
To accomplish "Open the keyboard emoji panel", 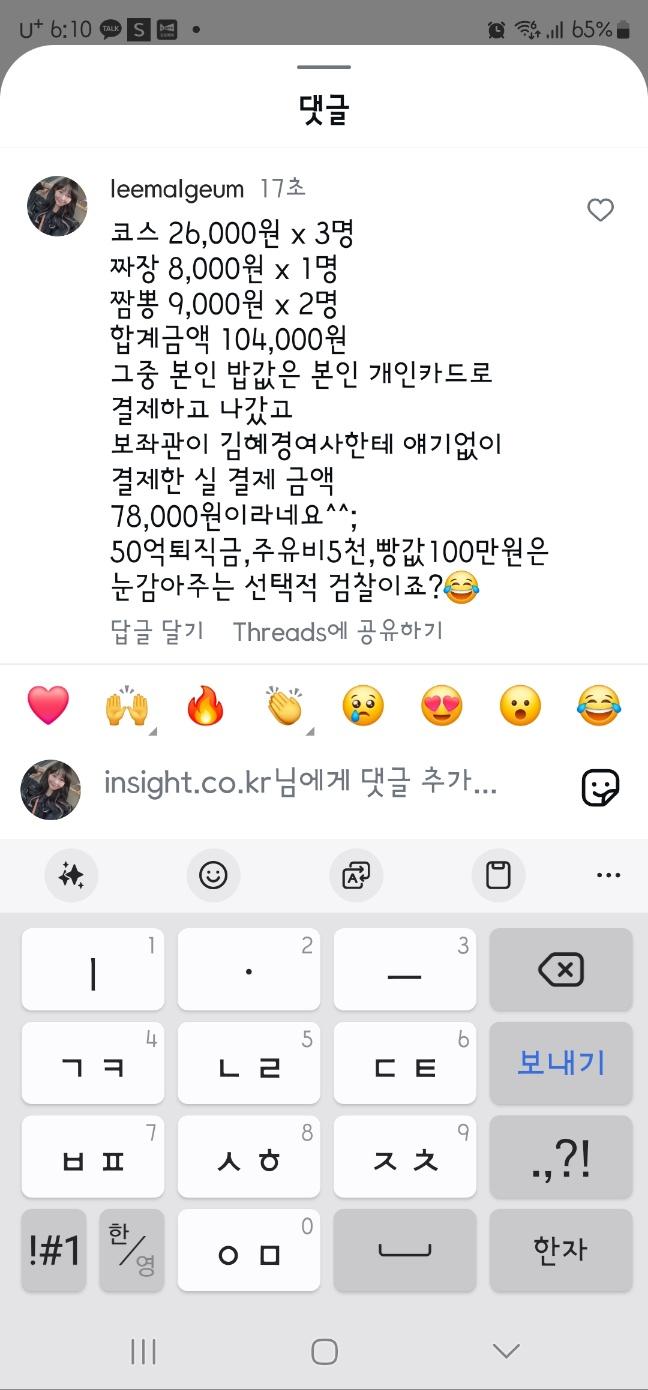I will (x=213, y=875).
